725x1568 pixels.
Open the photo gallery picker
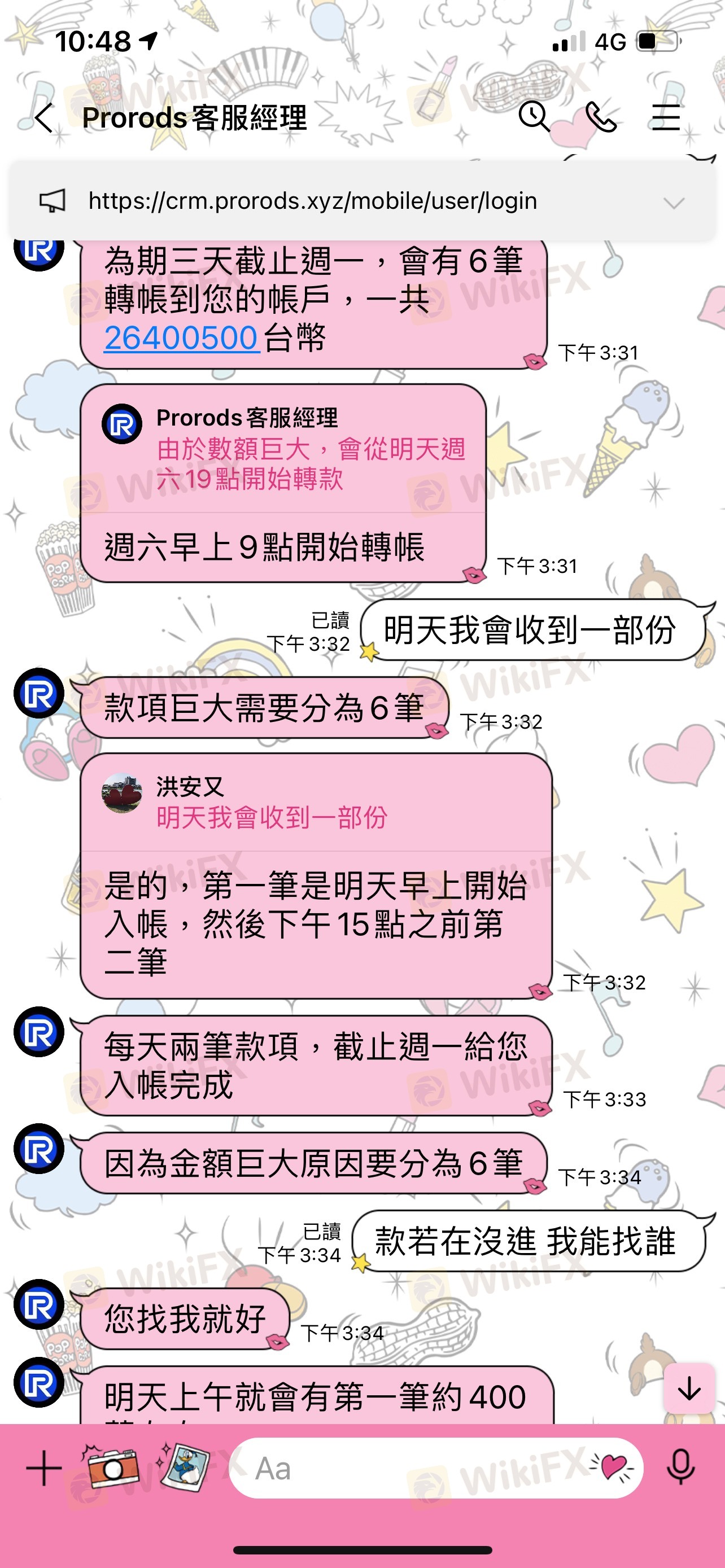[x=186, y=1466]
